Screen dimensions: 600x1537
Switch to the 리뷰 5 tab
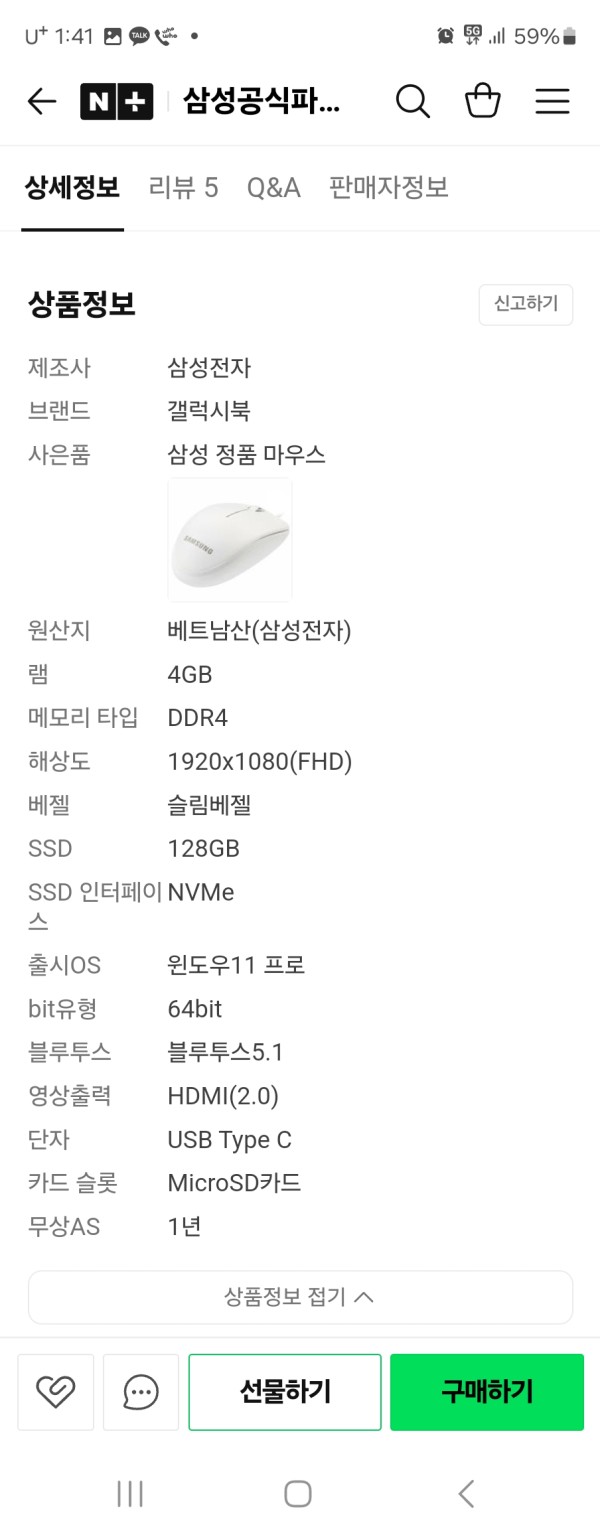183,187
